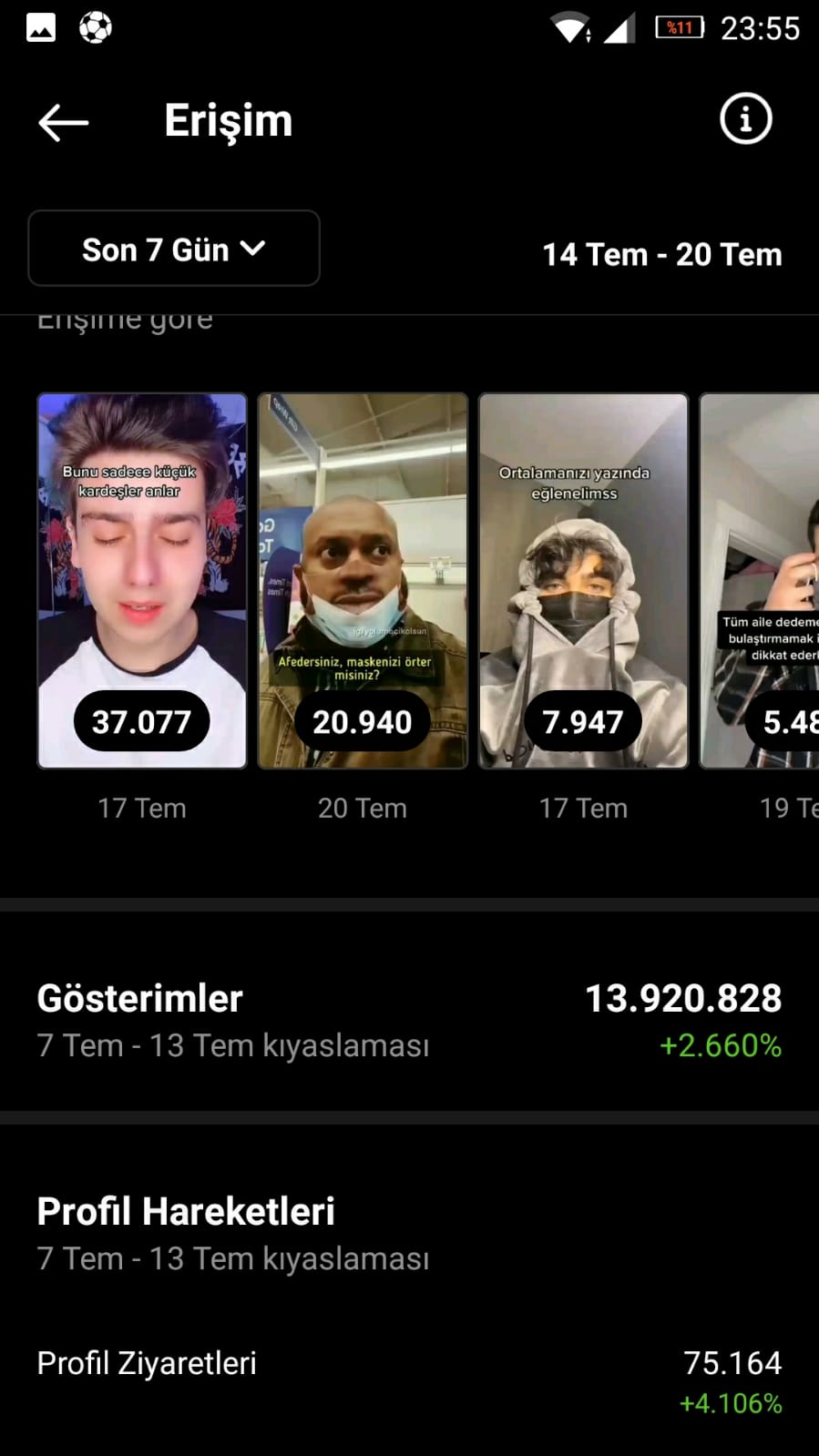
Task: Go back using the arrow
Action: point(63,122)
